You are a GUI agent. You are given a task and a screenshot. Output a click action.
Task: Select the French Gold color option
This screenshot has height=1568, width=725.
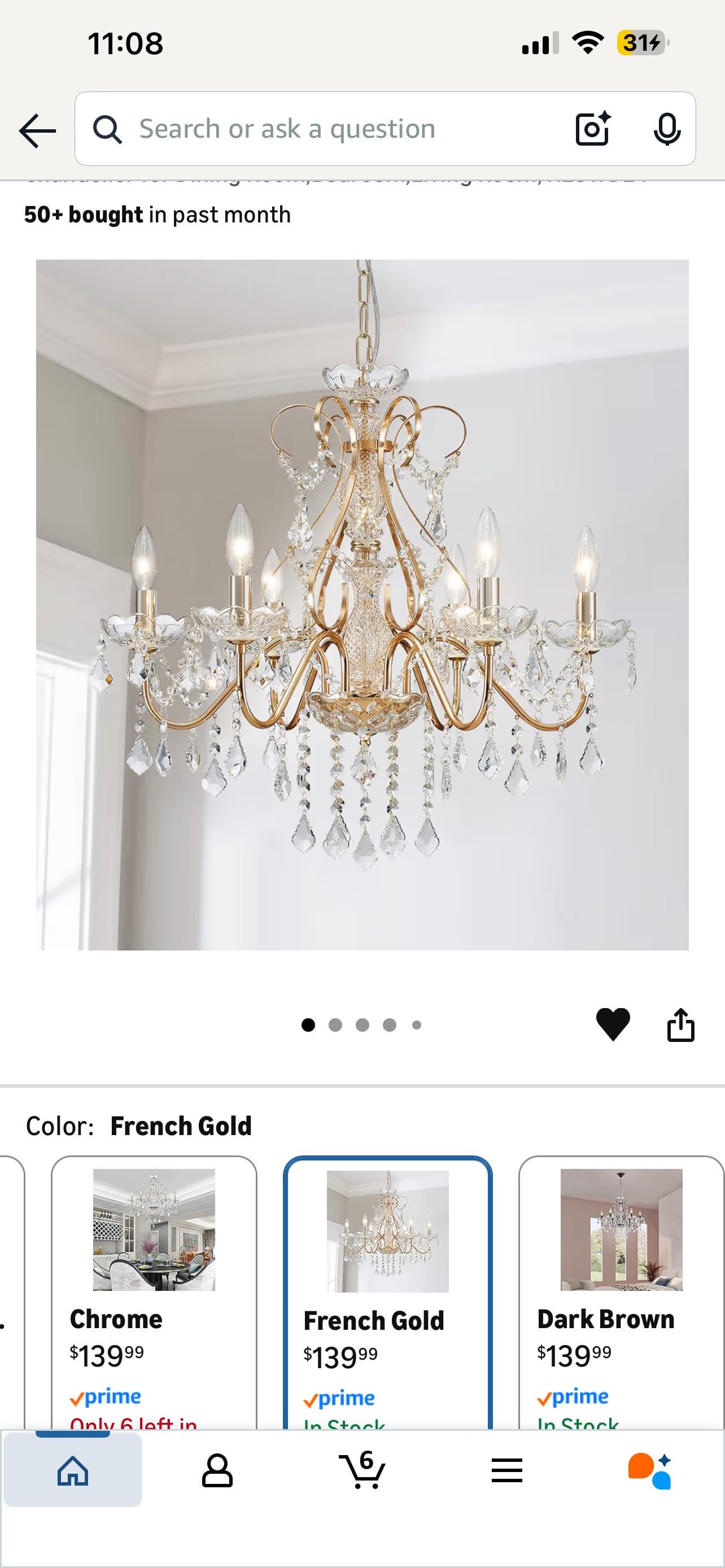click(388, 1290)
